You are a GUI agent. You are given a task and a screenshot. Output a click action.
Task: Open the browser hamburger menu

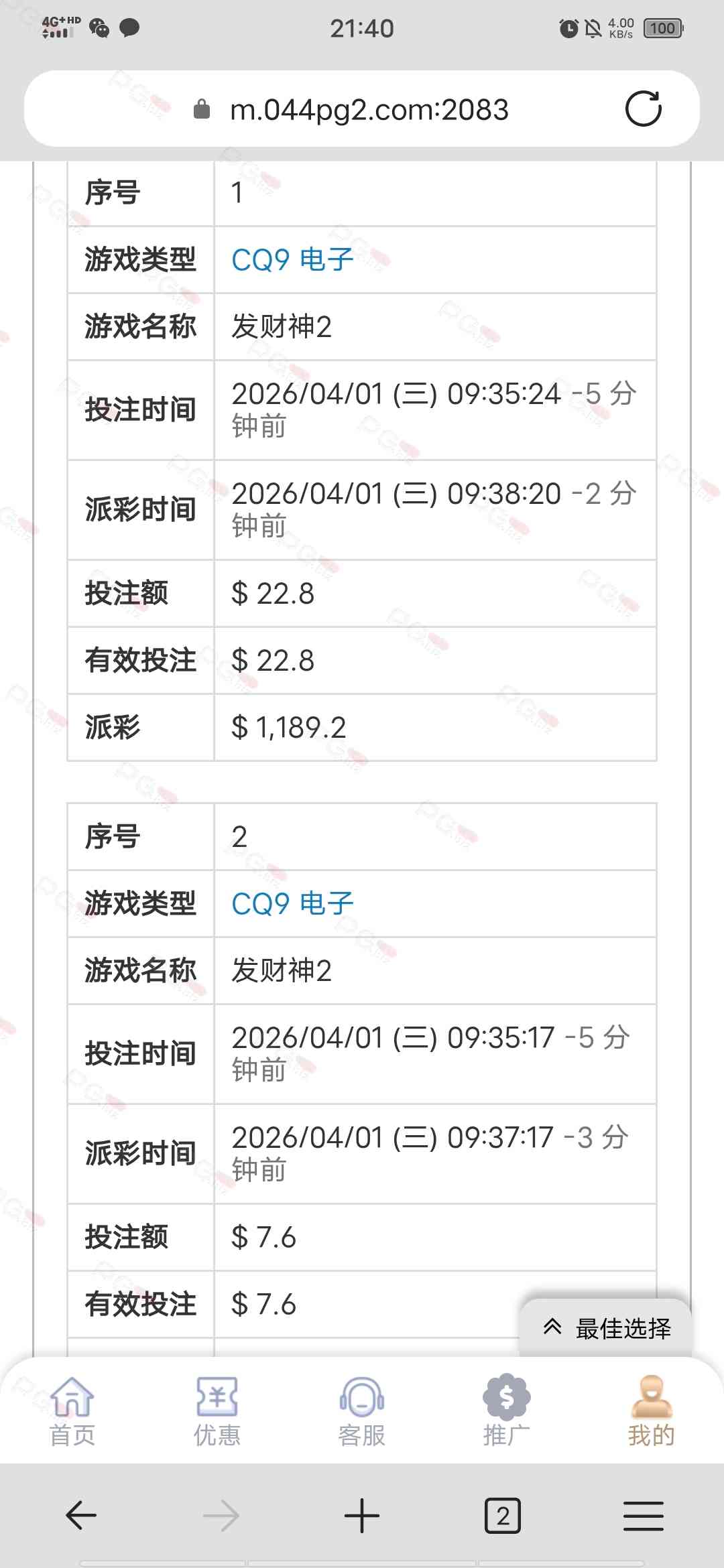tap(644, 1516)
